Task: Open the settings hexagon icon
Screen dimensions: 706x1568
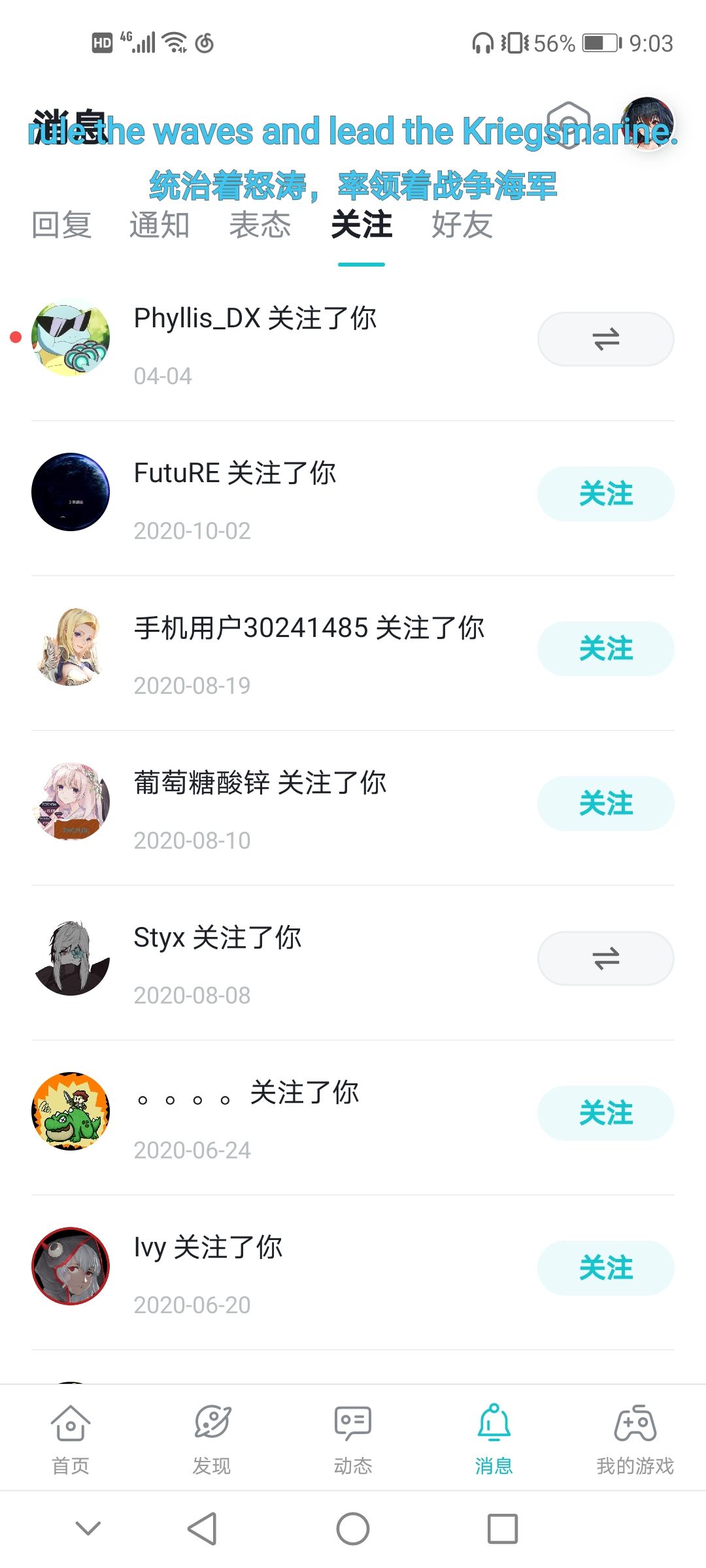Action: tap(569, 124)
